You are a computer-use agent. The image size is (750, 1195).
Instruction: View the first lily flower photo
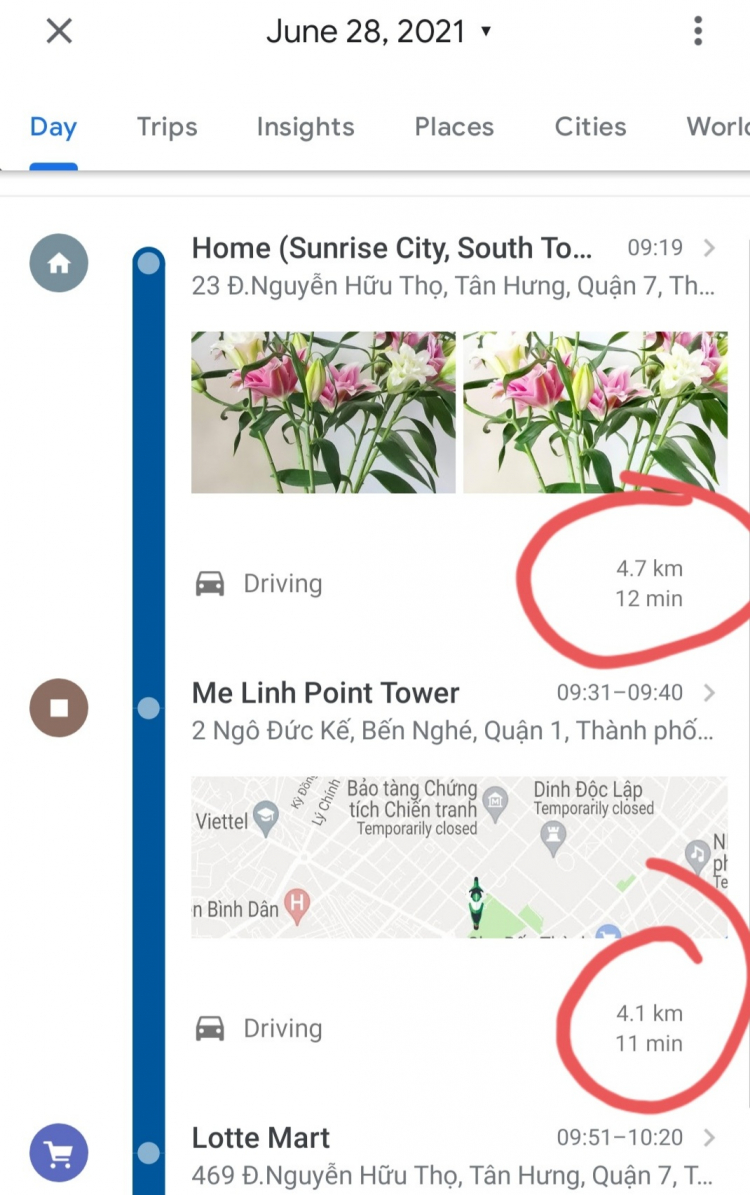pyautogui.click(x=323, y=412)
